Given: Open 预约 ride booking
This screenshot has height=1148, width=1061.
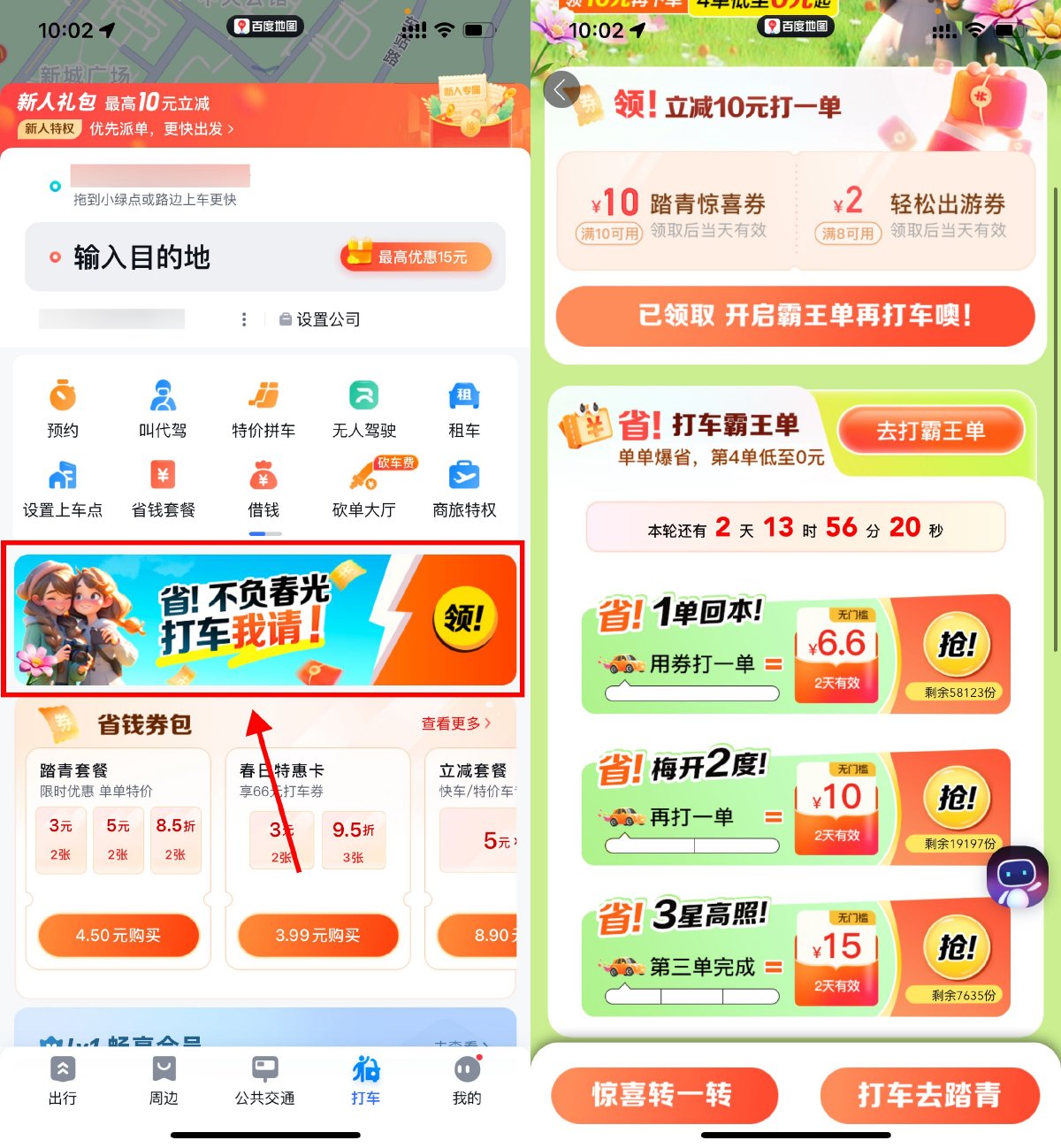Looking at the screenshot, I should [63, 408].
